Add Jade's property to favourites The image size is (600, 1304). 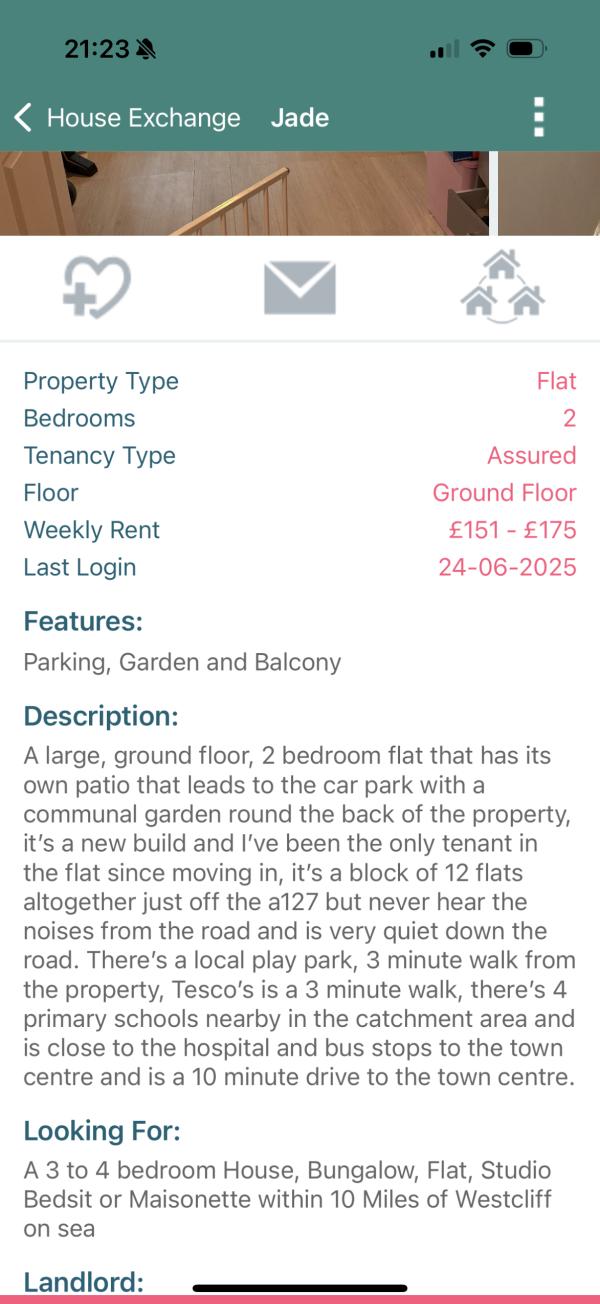(96, 287)
